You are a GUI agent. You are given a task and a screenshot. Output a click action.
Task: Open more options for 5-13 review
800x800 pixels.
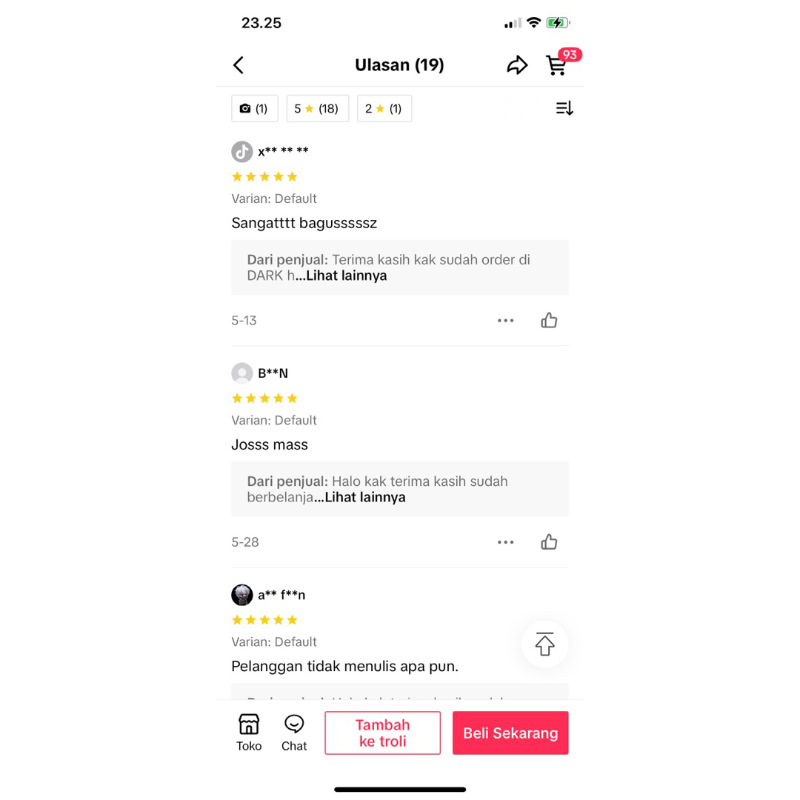pos(506,321)
